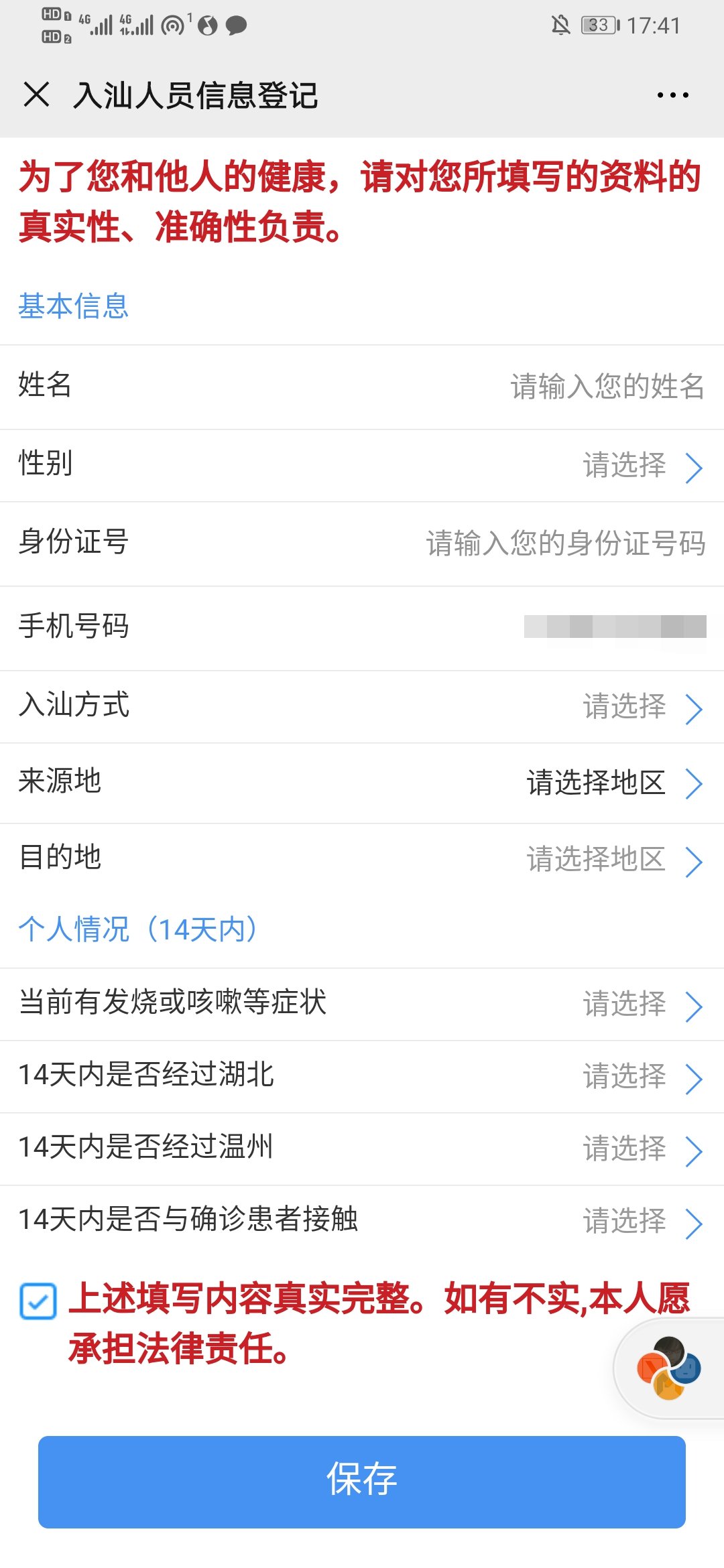Open the floating colorful assistant bubble
This screenshot has width=724, height=1568.
pyautogui.click(x=668, y=1368)
